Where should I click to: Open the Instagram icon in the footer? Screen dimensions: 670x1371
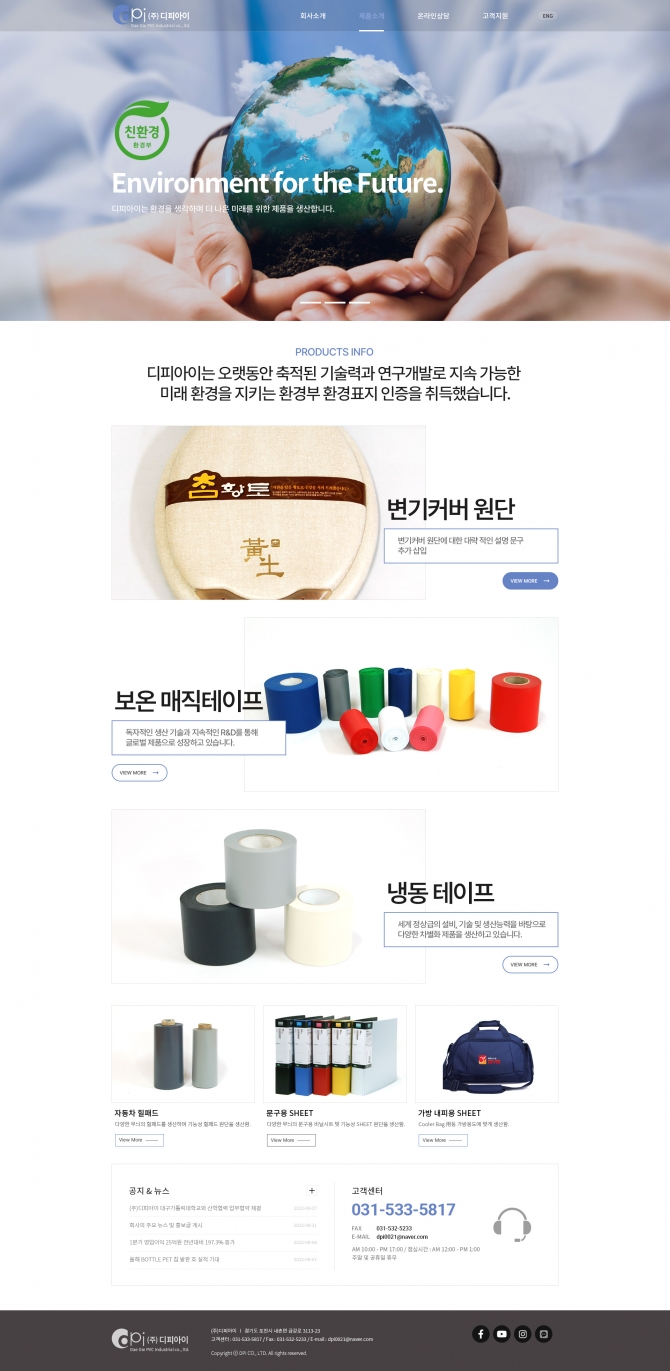click(x=523, y=1334)
